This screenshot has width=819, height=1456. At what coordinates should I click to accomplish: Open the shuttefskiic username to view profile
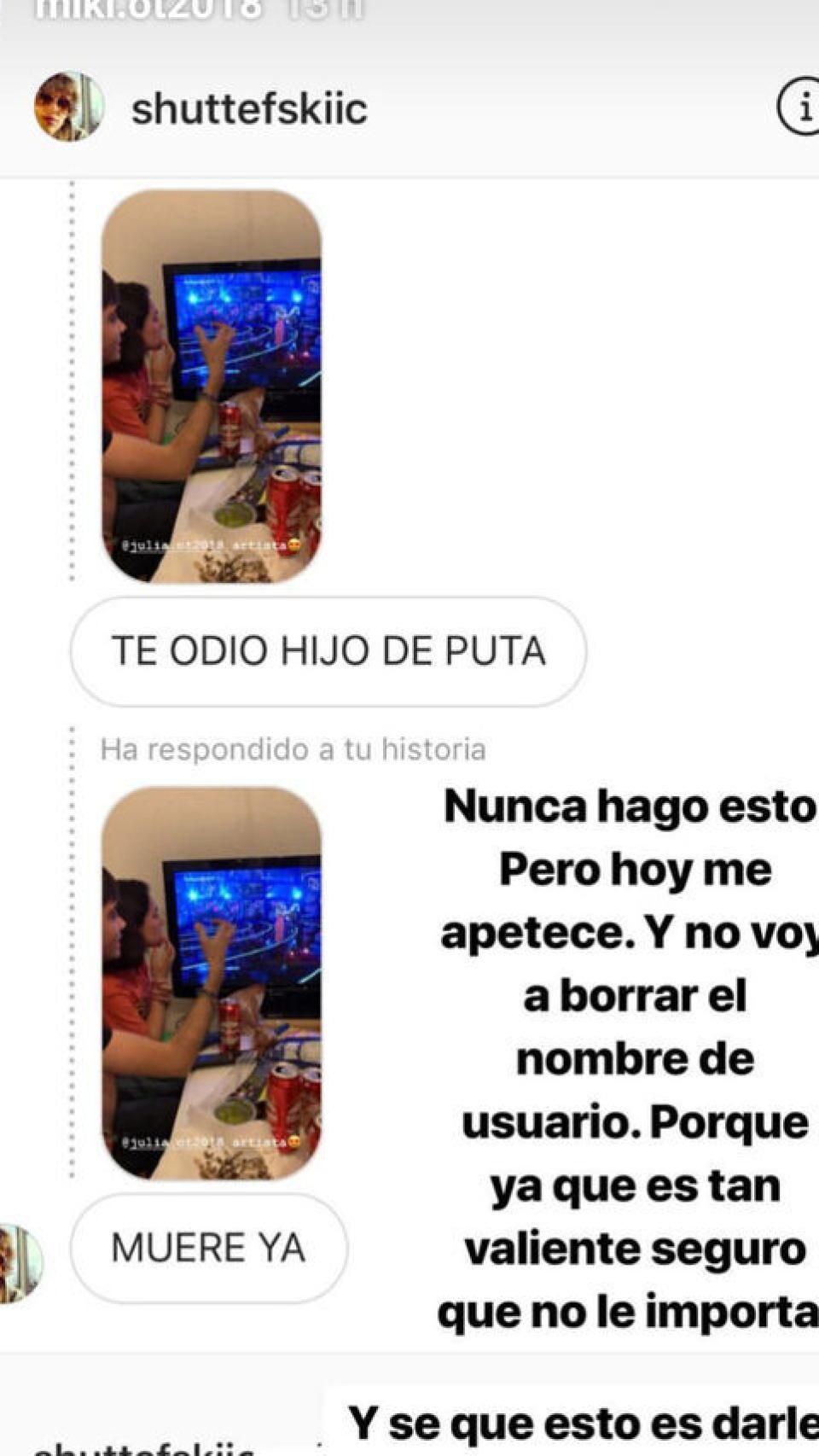(x=249, y=108)
